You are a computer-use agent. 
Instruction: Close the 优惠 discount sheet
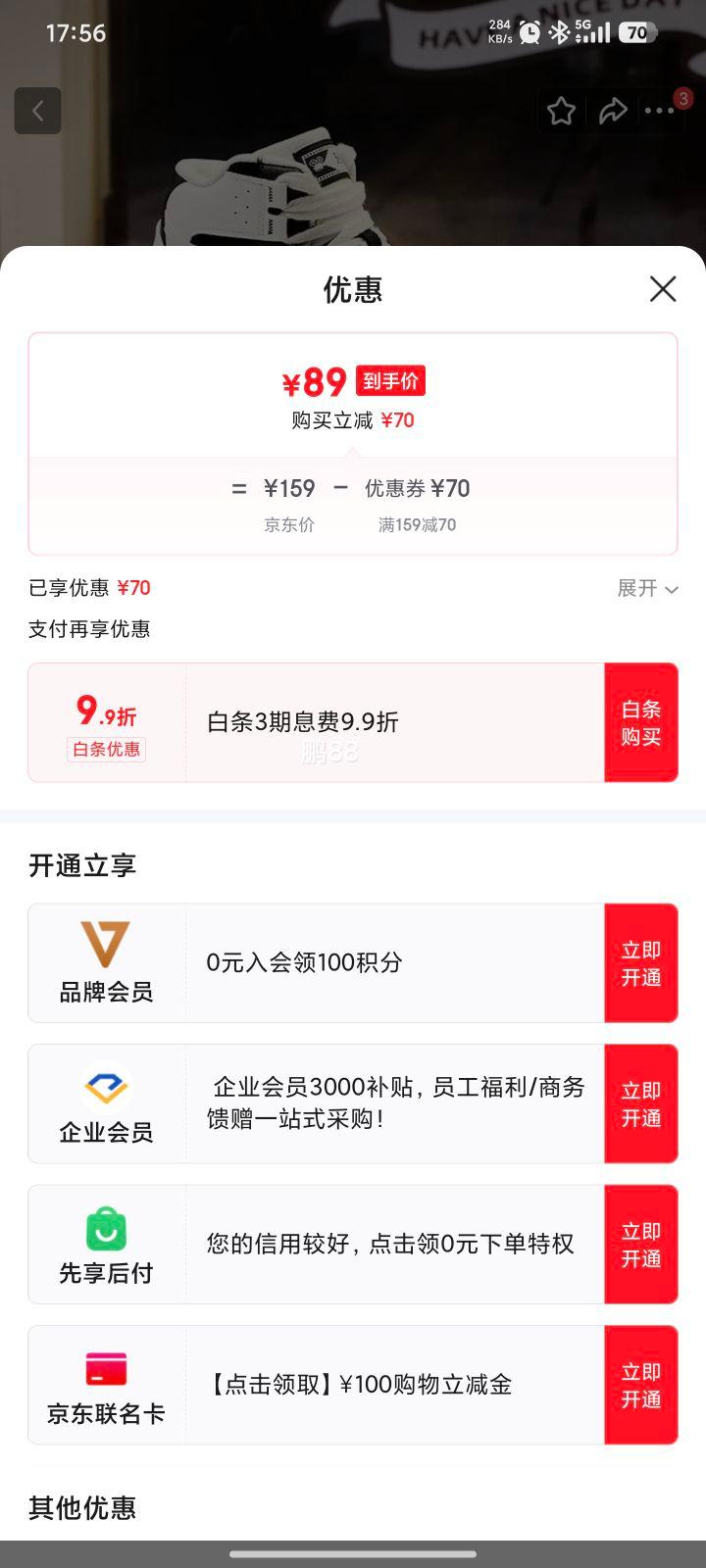pos(663,289)
